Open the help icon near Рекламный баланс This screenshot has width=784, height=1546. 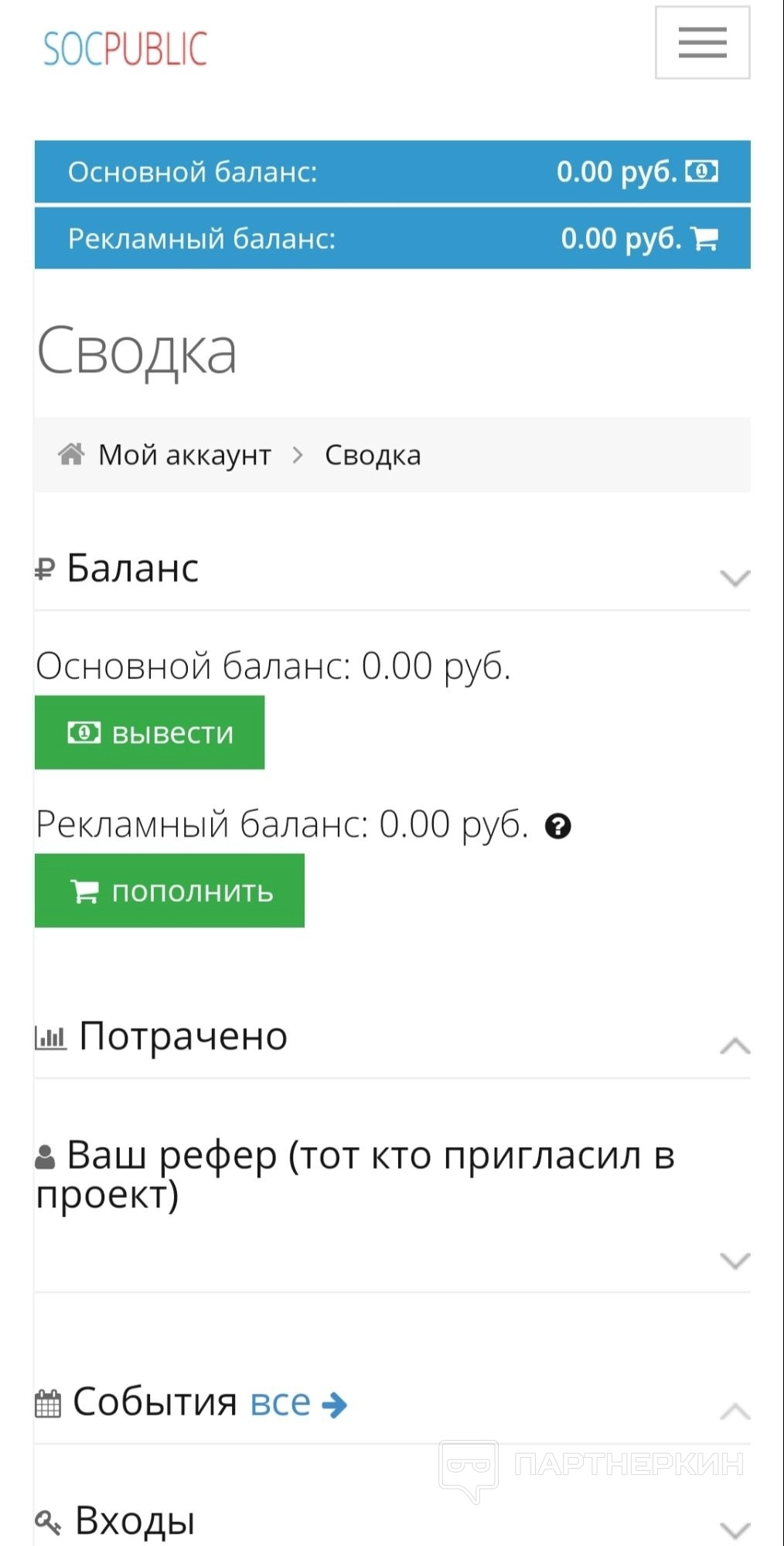(557, 826)
